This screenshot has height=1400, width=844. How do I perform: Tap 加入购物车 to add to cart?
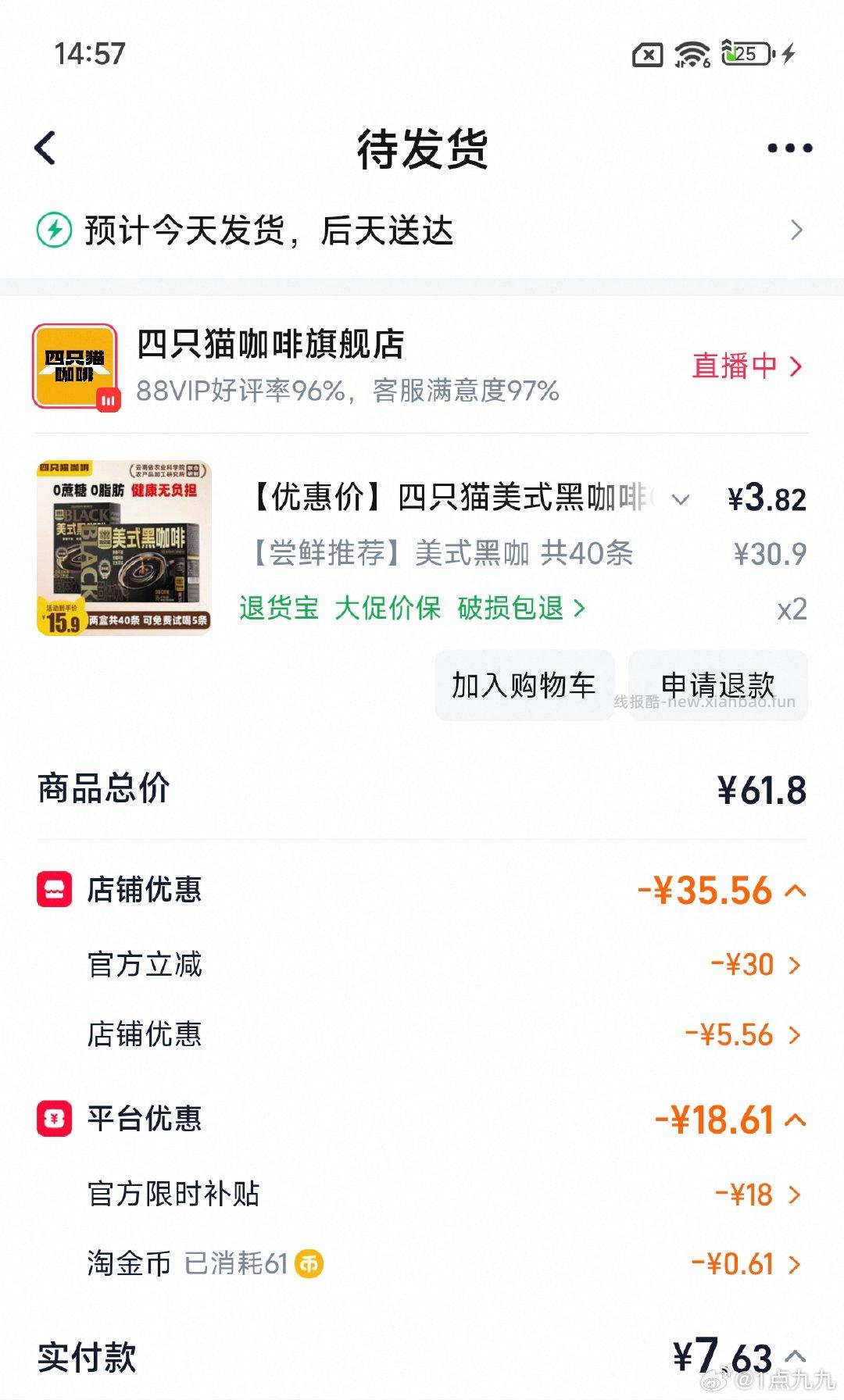click(x=522, y=685)
